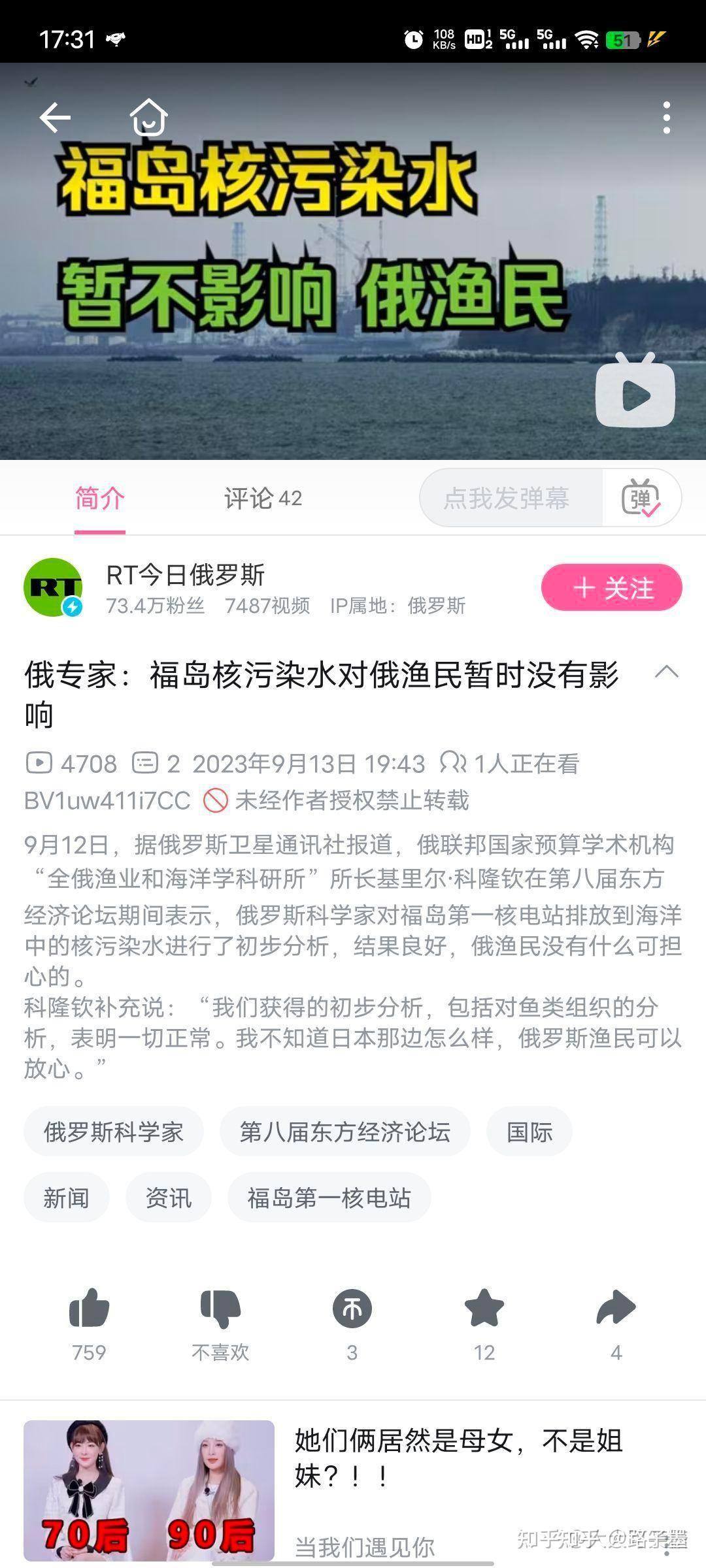The width and height of the screenshot is (706, 1568).
Task: Give a coin to the video
Action: [x=352, y=1309]
